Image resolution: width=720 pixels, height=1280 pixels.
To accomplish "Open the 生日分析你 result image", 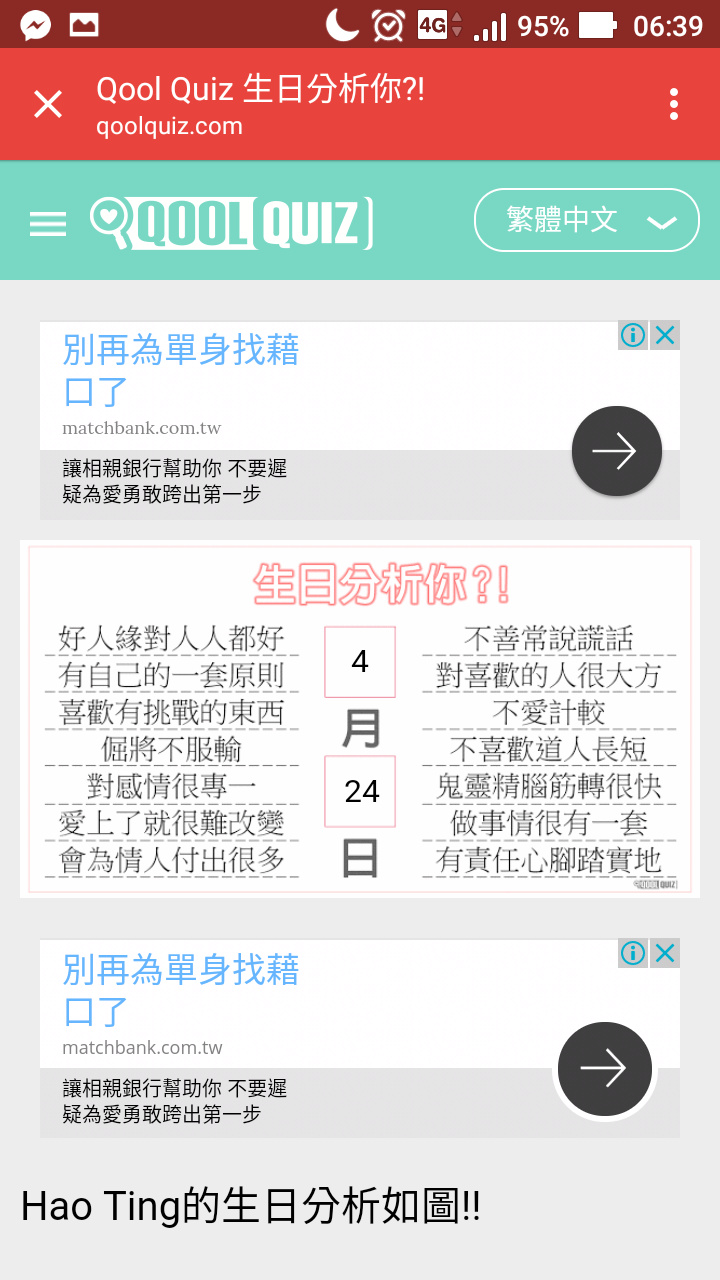I will click(360, 719).
